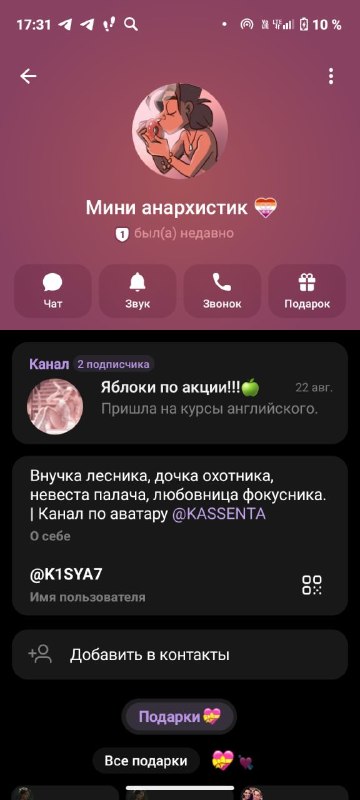
Task: Send a gift via Подарок button
Action: pos(307,291)
